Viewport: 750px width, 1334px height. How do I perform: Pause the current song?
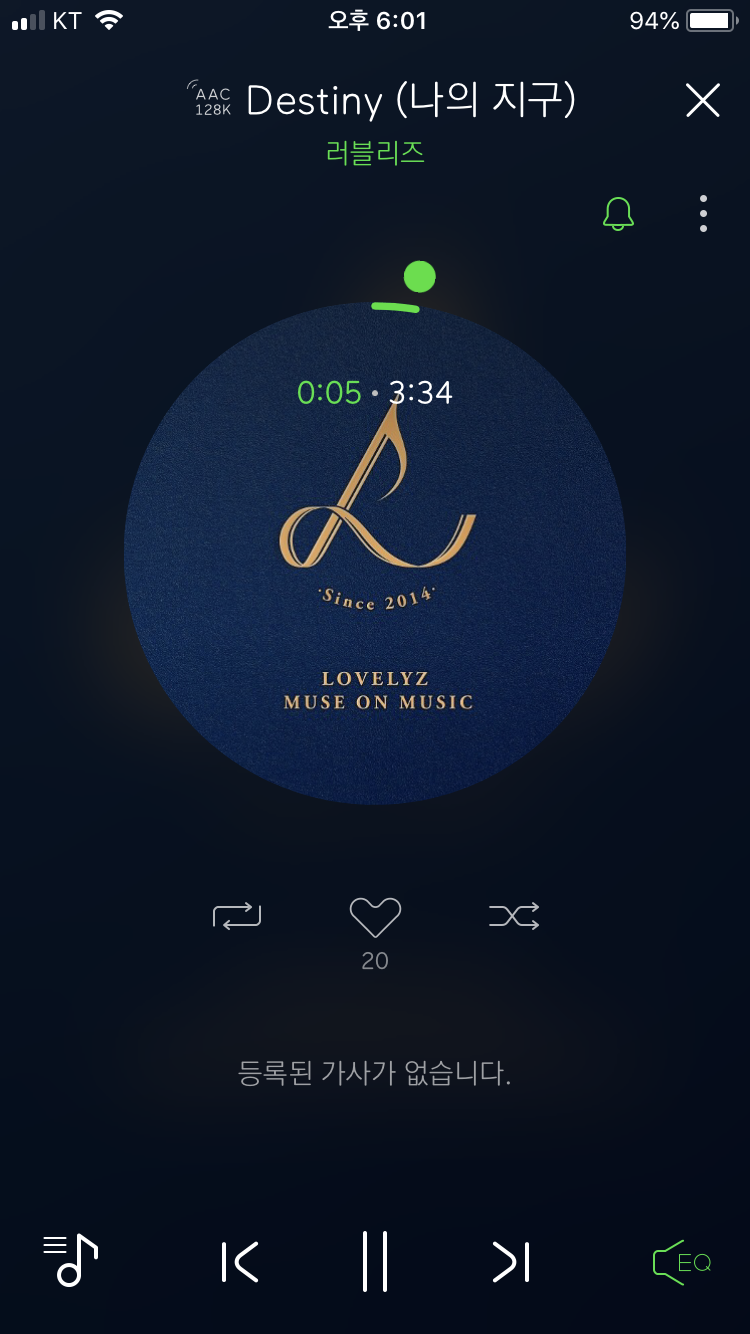[375, 1262]
